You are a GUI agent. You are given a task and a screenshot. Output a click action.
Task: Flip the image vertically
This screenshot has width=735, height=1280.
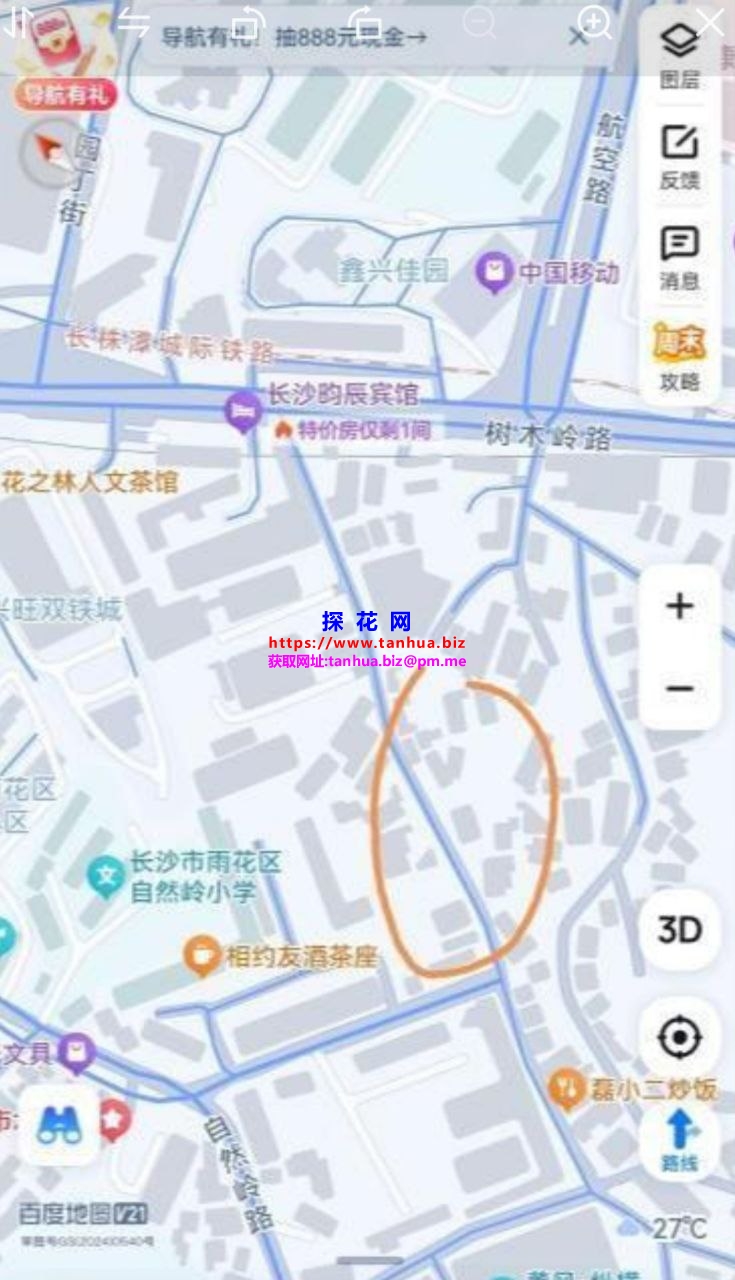click(x=18, y=21)
